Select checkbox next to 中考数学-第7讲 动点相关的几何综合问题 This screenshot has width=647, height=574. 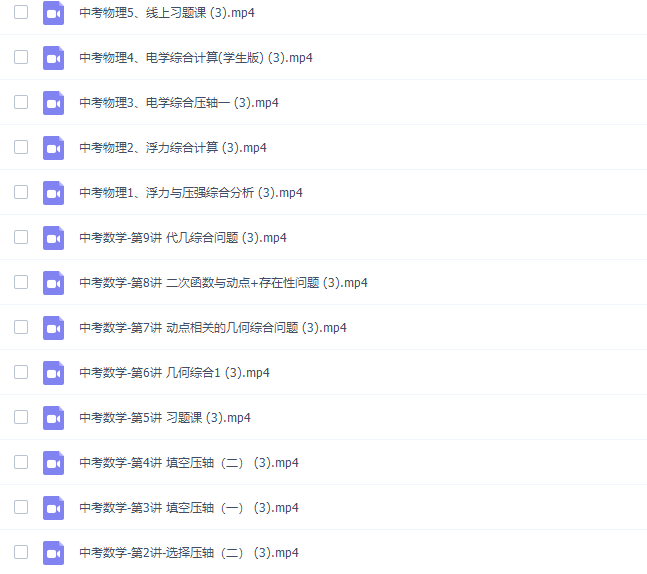pos(21,328)
